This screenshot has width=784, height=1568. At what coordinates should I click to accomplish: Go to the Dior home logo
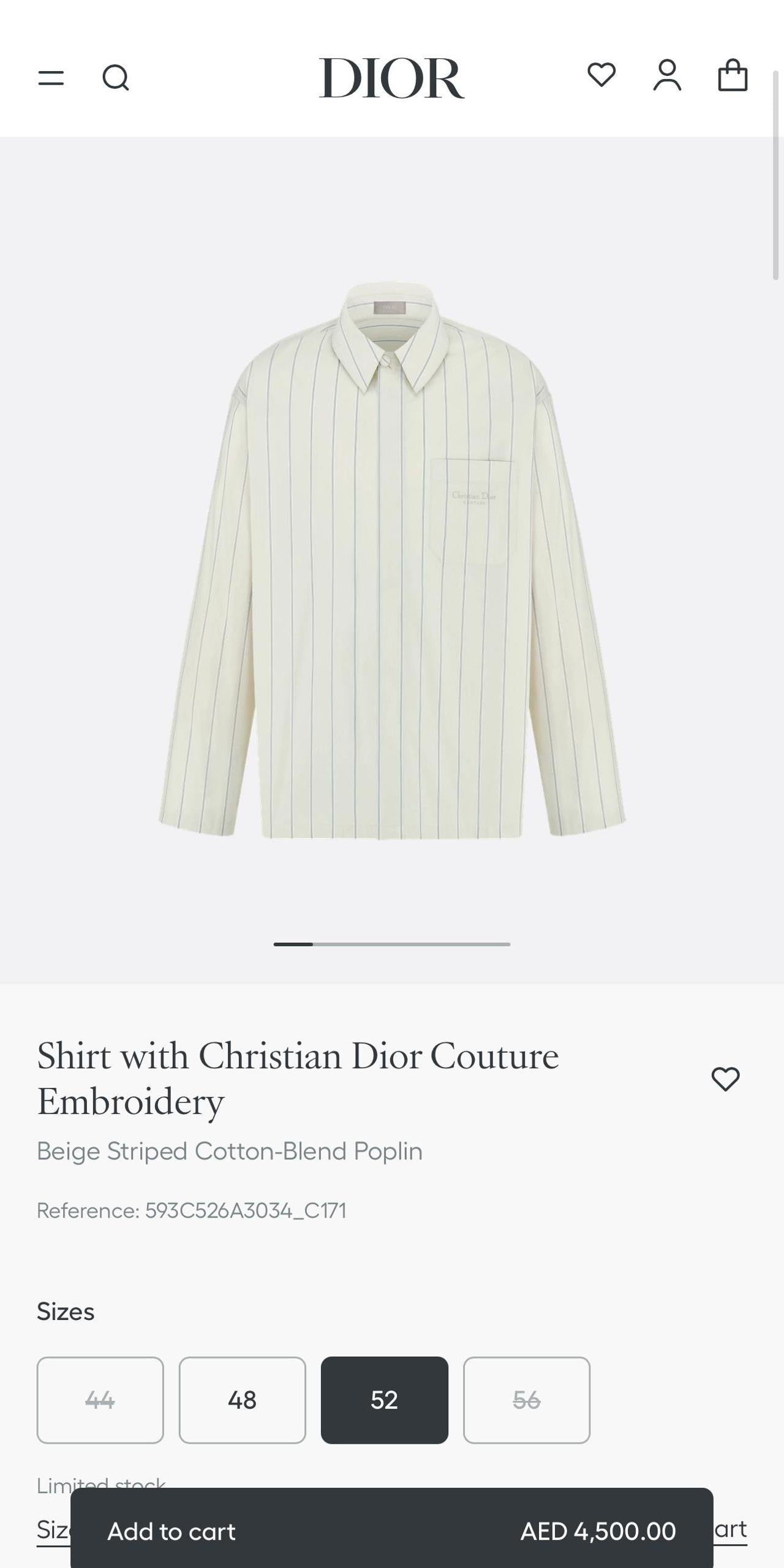point(391,78)
